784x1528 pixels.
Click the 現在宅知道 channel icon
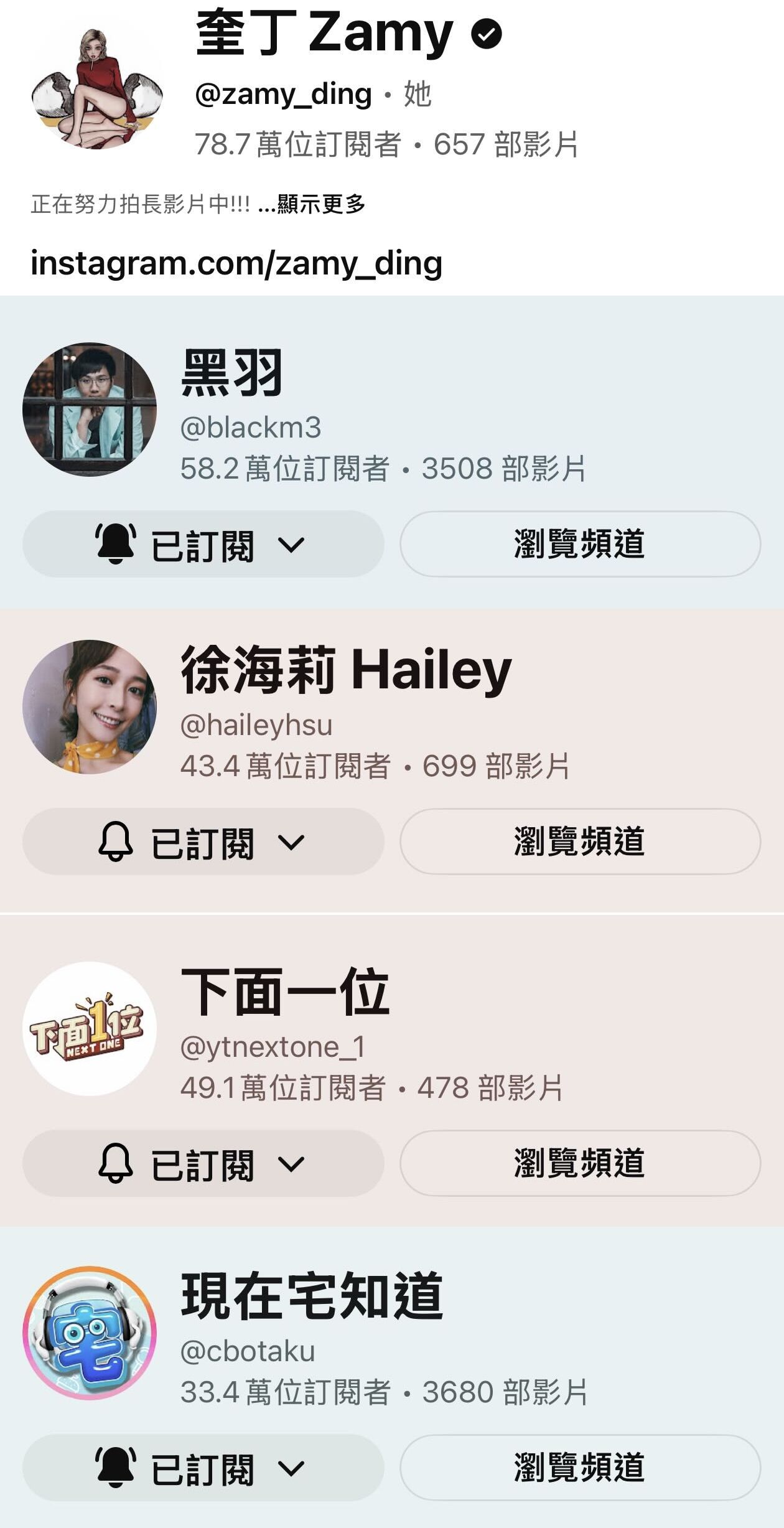click(x=92, y=1344)
